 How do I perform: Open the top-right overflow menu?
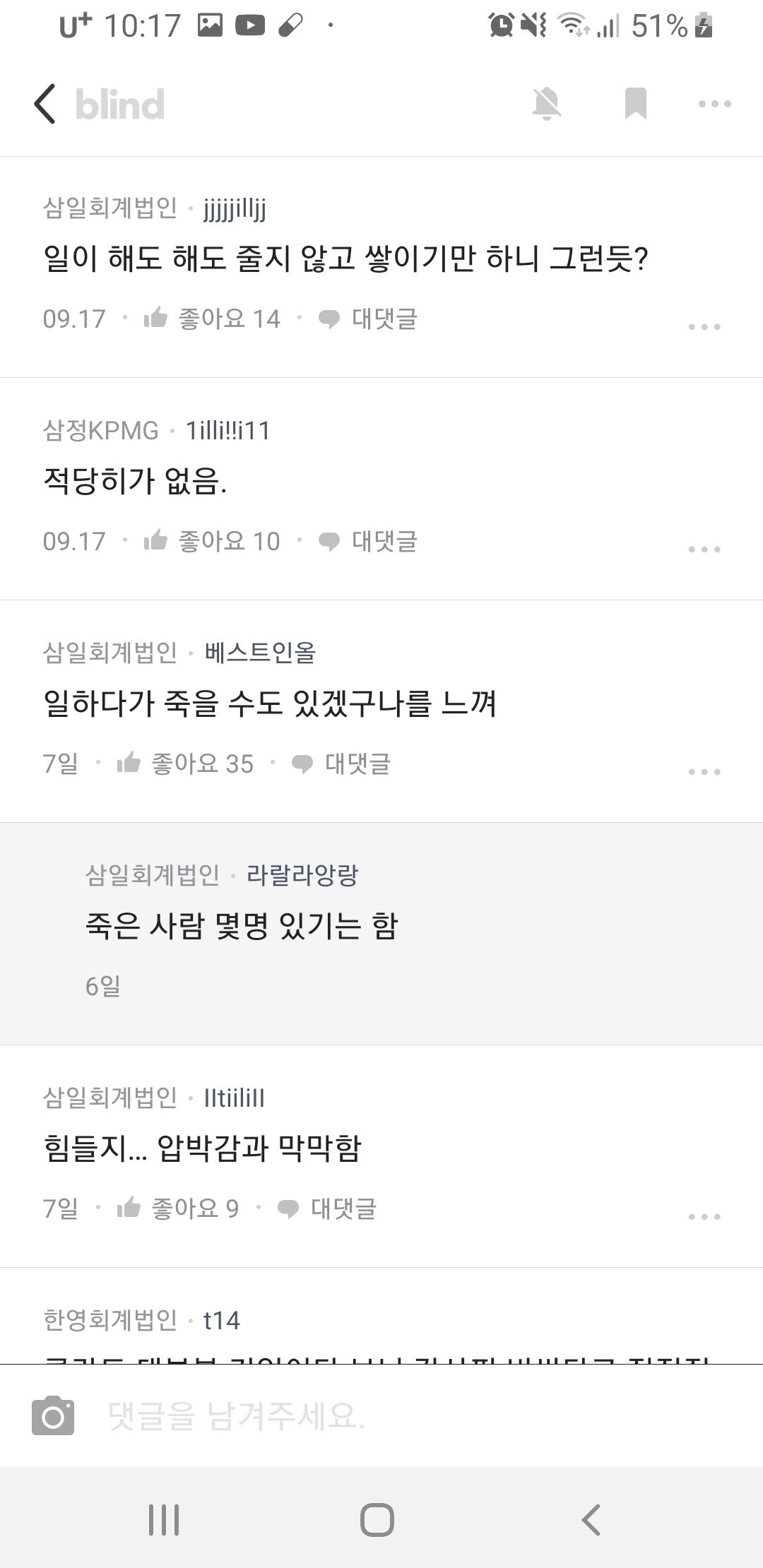click(x=714, y=104)
